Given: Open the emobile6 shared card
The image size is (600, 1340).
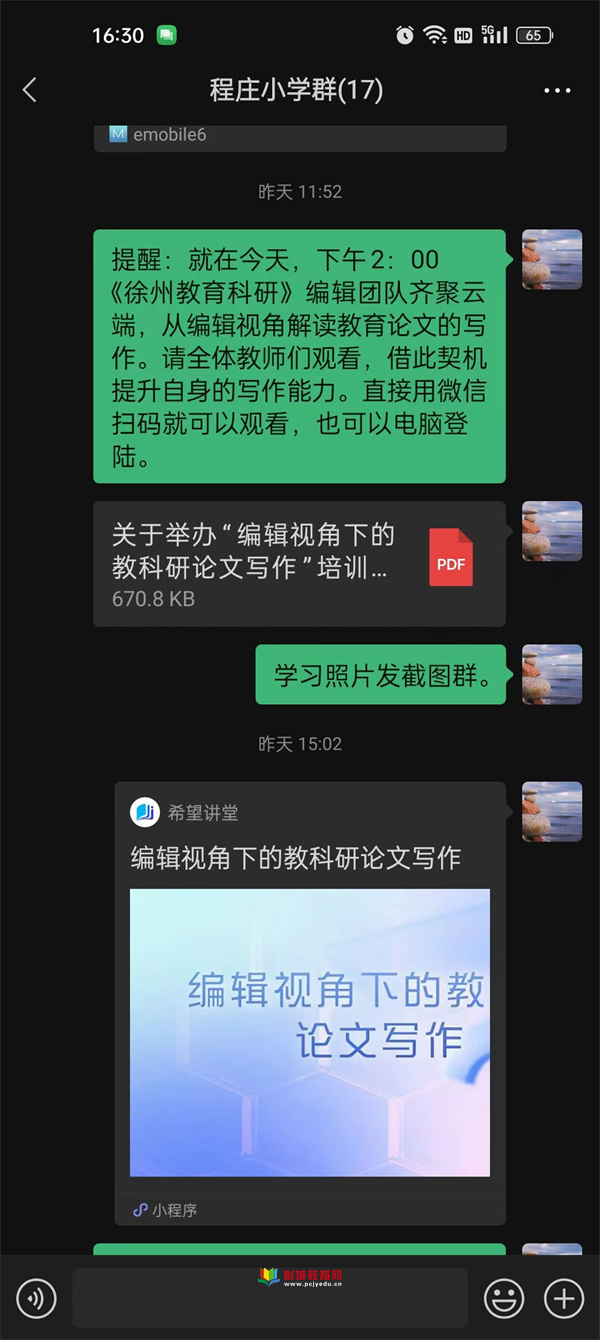Looking at the screenshot, I should [299, 135].
